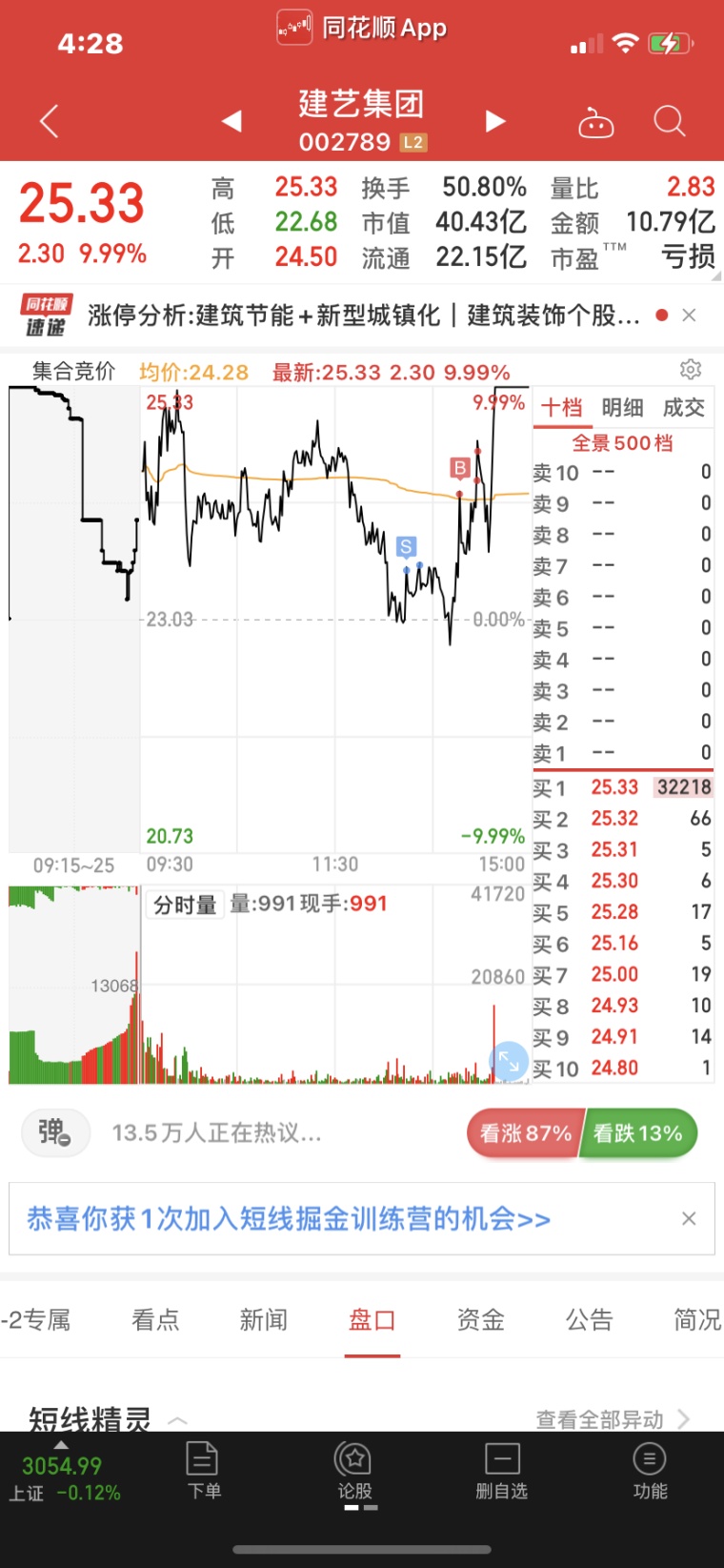Remove stock via 删自选

502,1471
